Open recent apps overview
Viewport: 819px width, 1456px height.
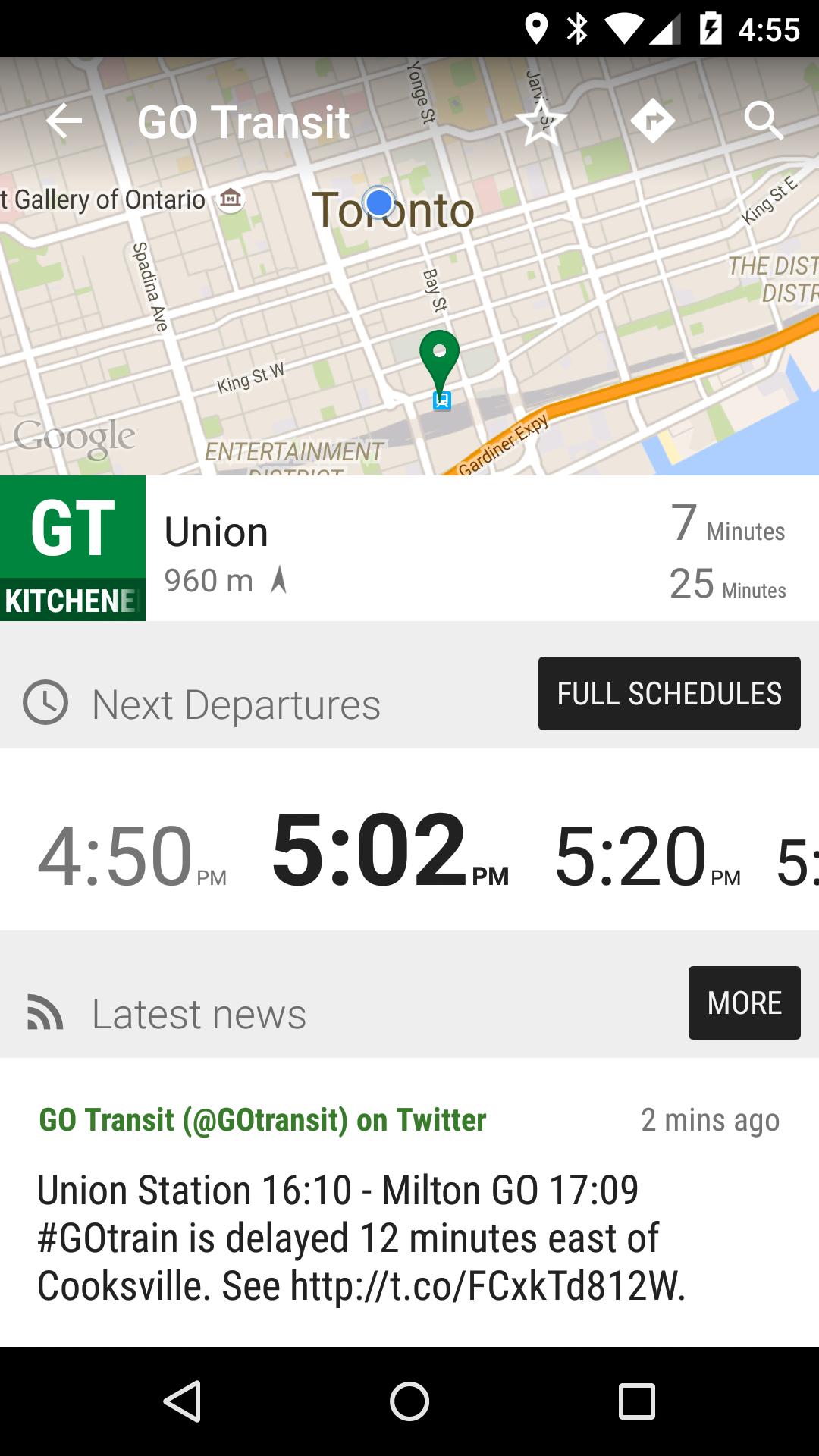click(636, 1401)
